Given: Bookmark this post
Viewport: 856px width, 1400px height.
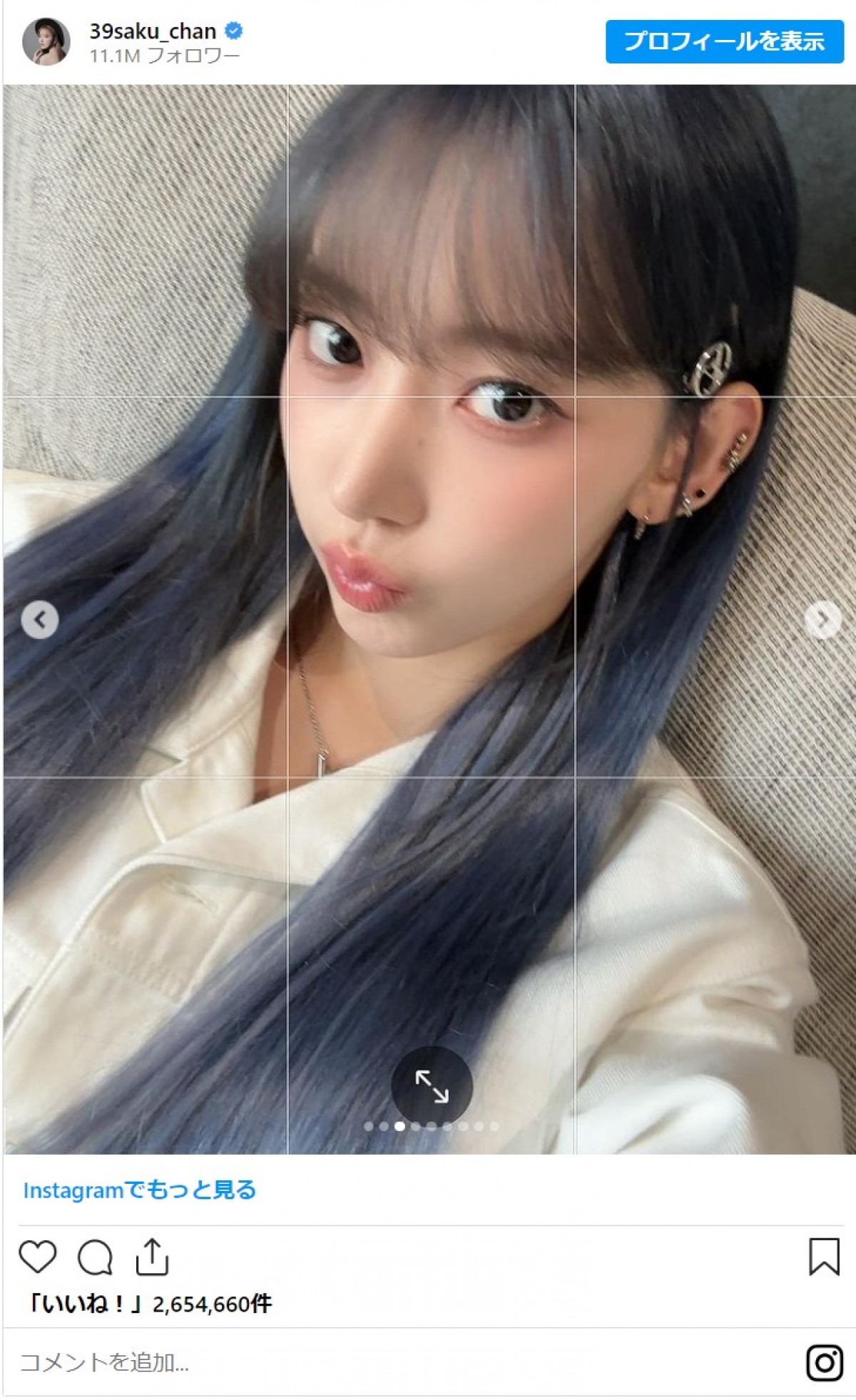Looking at the screenshot, I should [x=824, y=1256].
